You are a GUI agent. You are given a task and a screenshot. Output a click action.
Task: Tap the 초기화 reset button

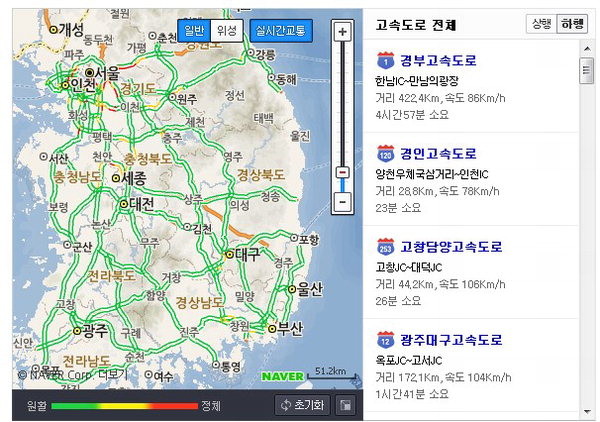(x=302, y=405)
